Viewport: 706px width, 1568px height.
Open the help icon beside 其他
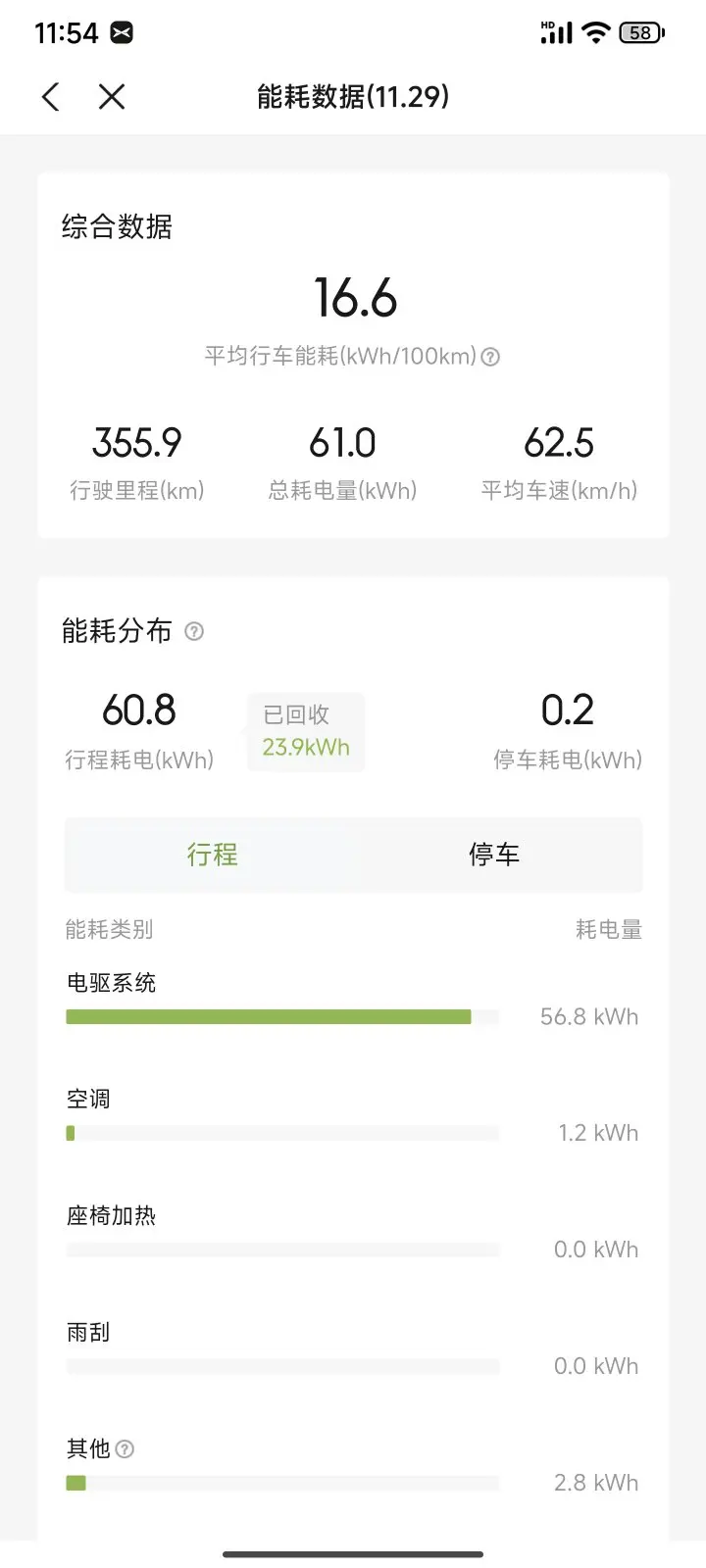(x=125, y=1448)
